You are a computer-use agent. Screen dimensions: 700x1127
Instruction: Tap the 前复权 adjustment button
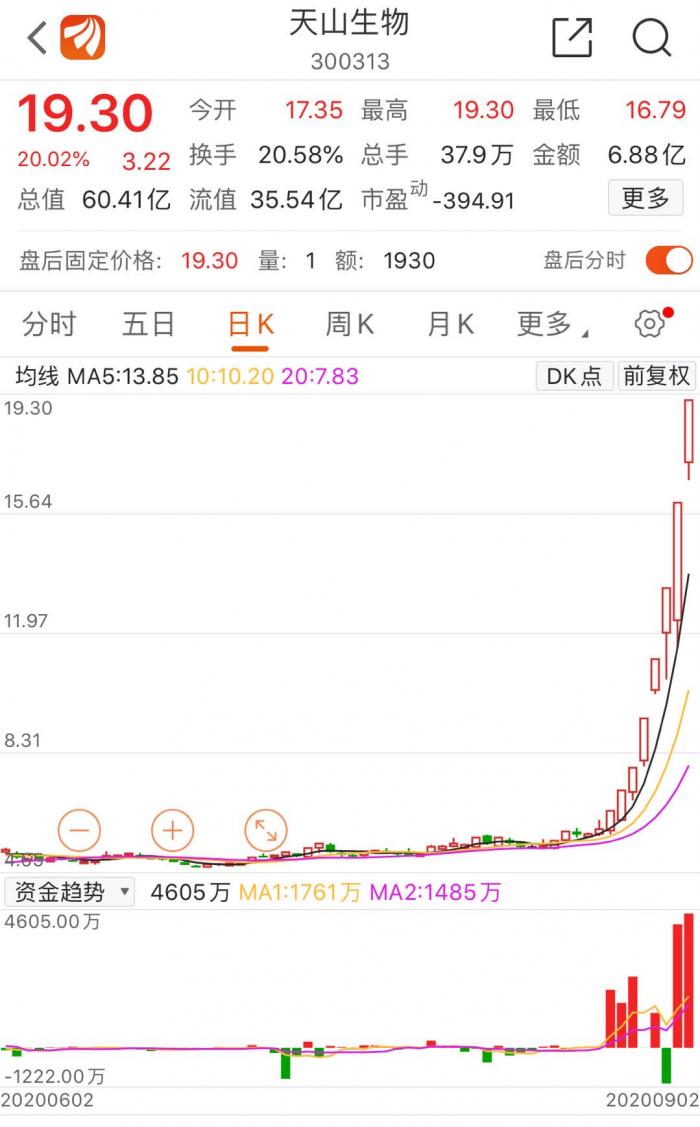656,376
